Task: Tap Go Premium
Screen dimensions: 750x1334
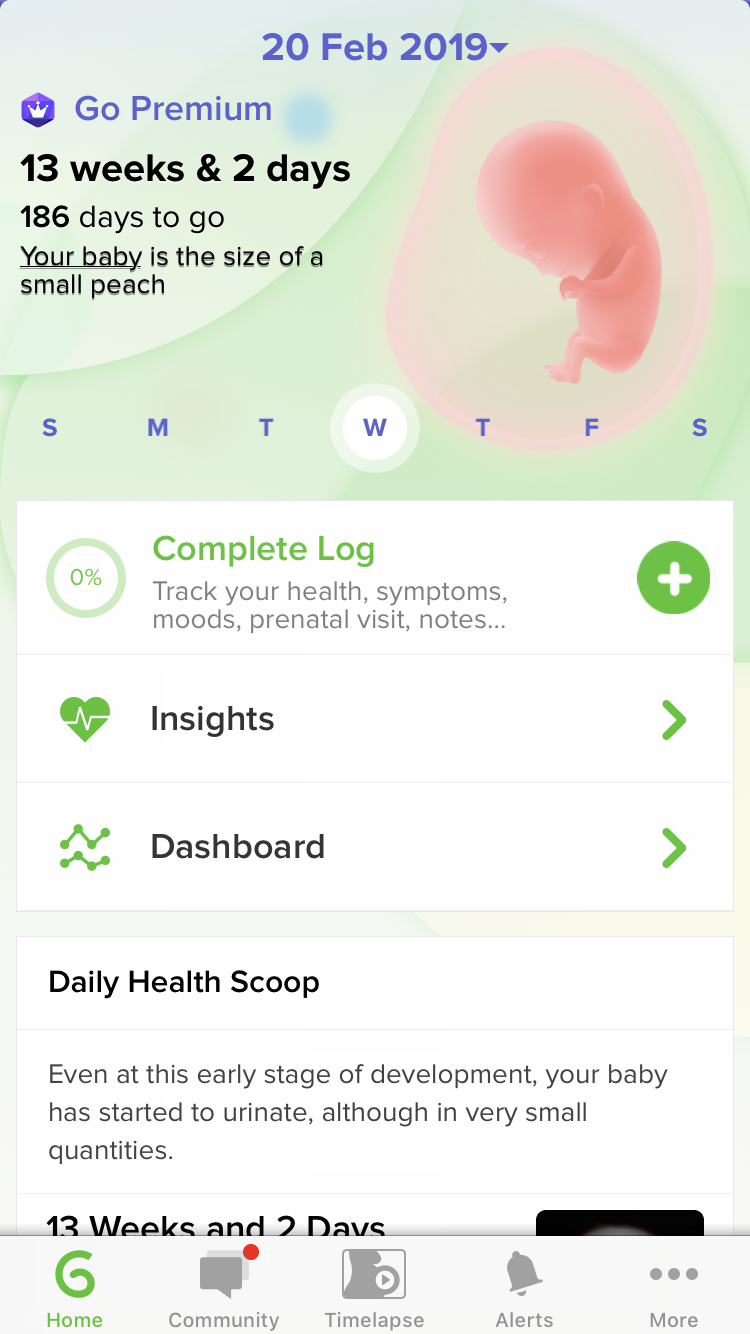Action: [146, 108]
